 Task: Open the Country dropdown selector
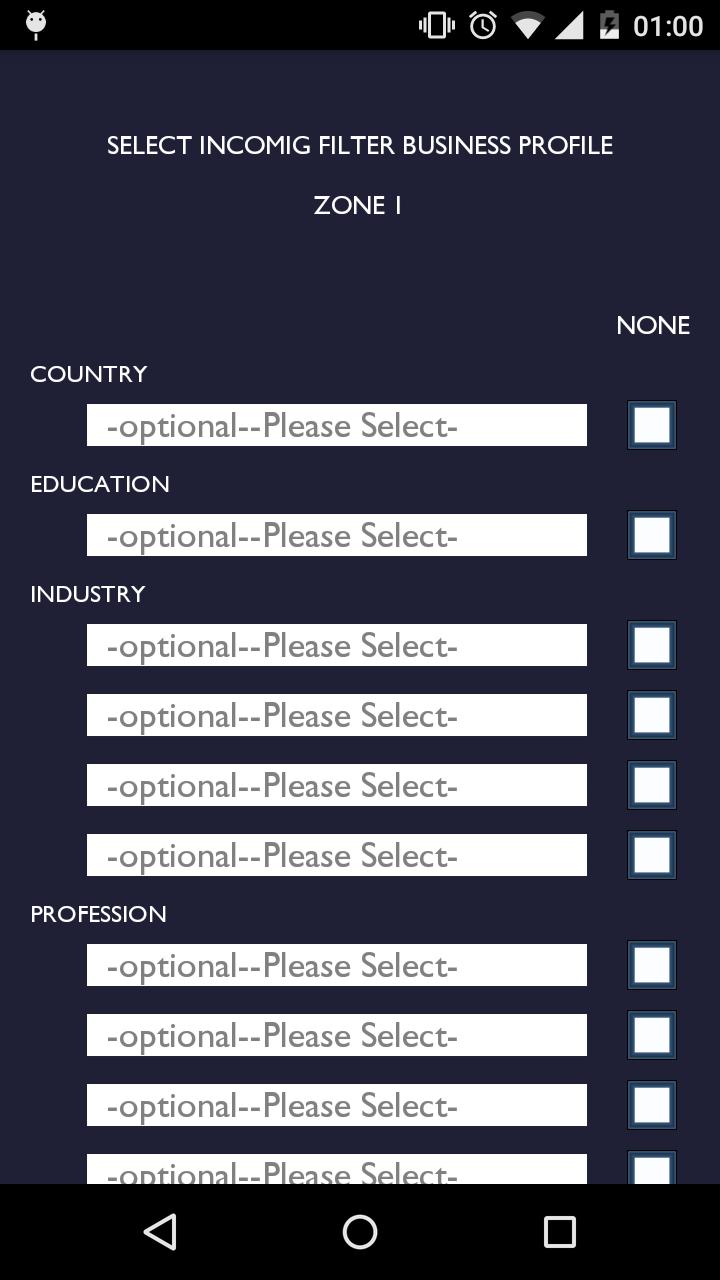[x=336, y=425]
